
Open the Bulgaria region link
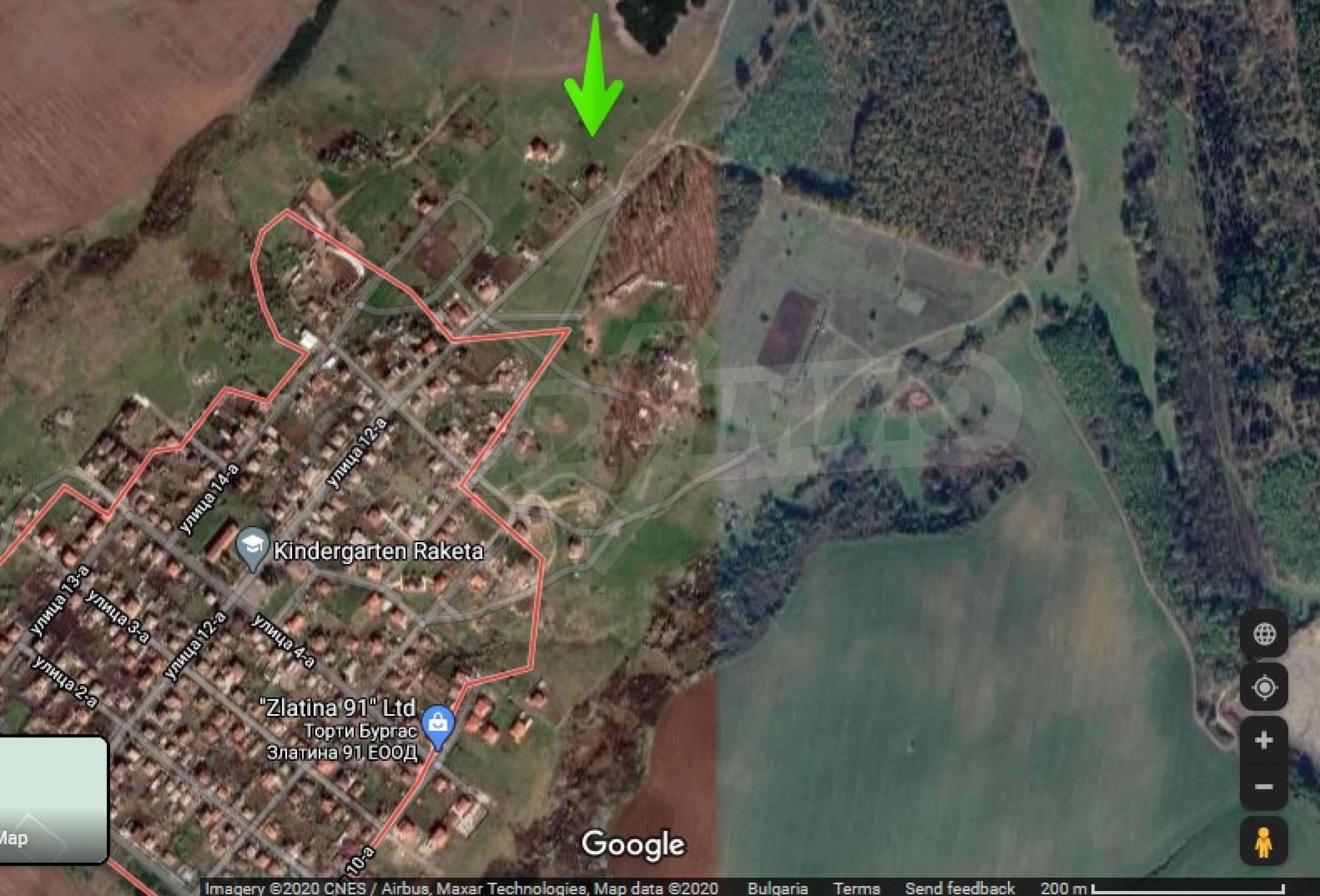(777, 888)
